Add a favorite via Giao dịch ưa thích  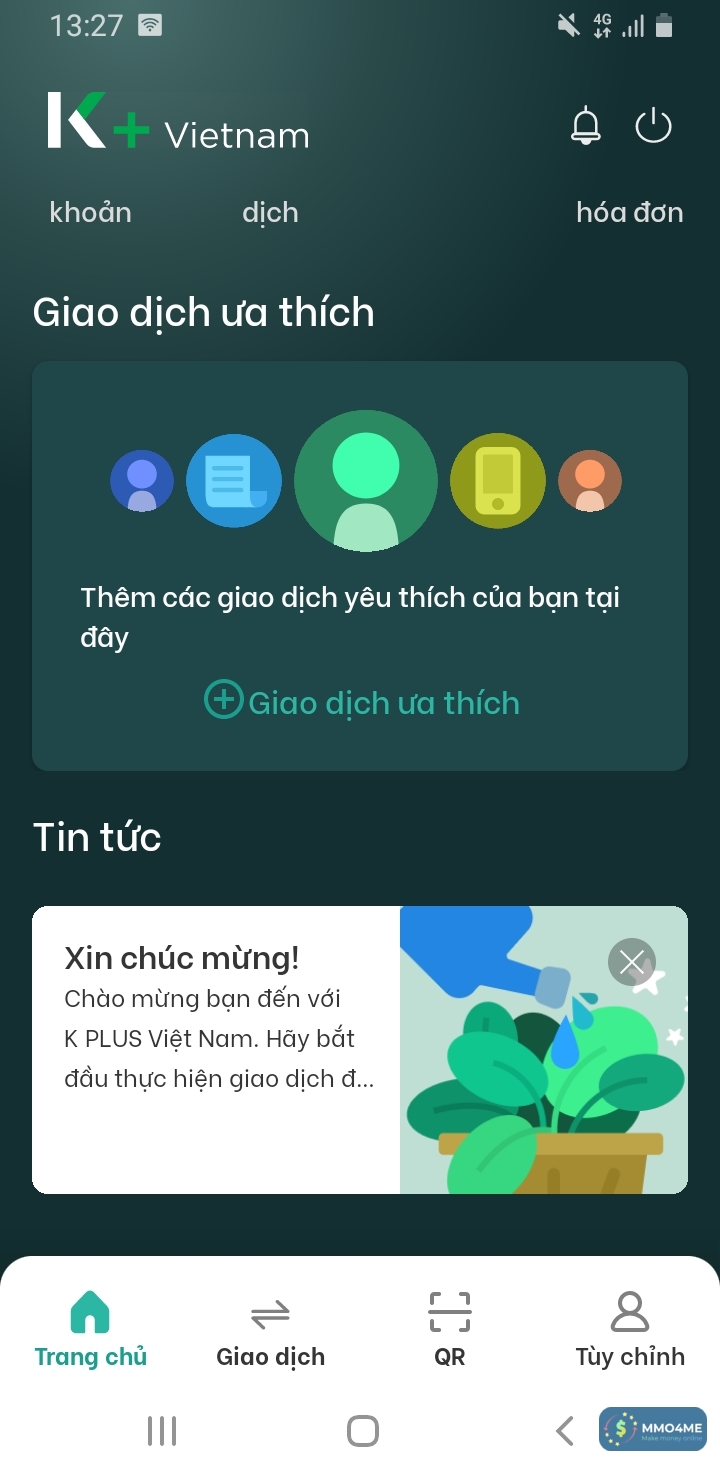pyautogui.click(x=362, y=702)
